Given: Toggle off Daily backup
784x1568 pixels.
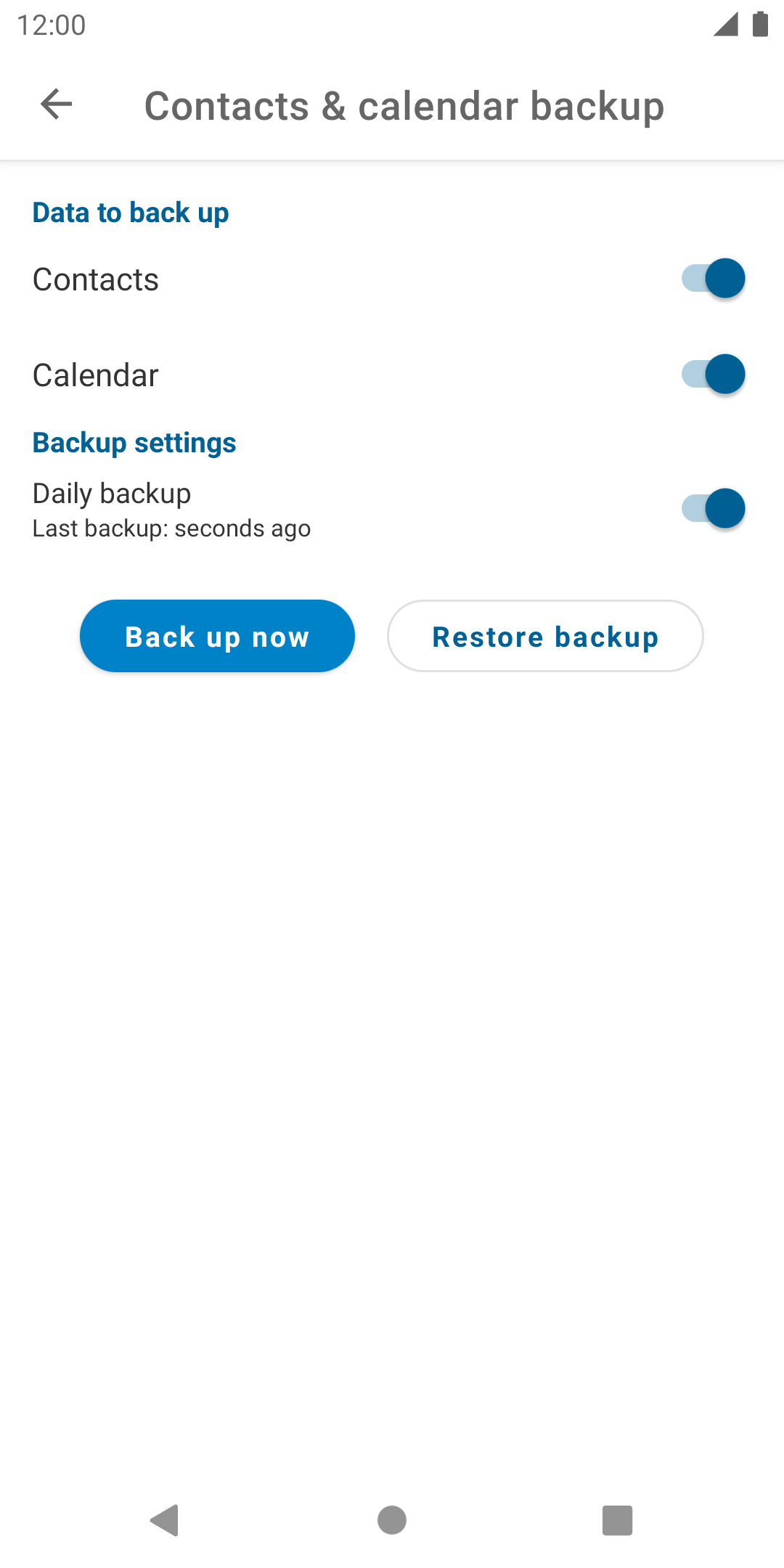Looking at the screenshot, I should (x=713, y=508).
